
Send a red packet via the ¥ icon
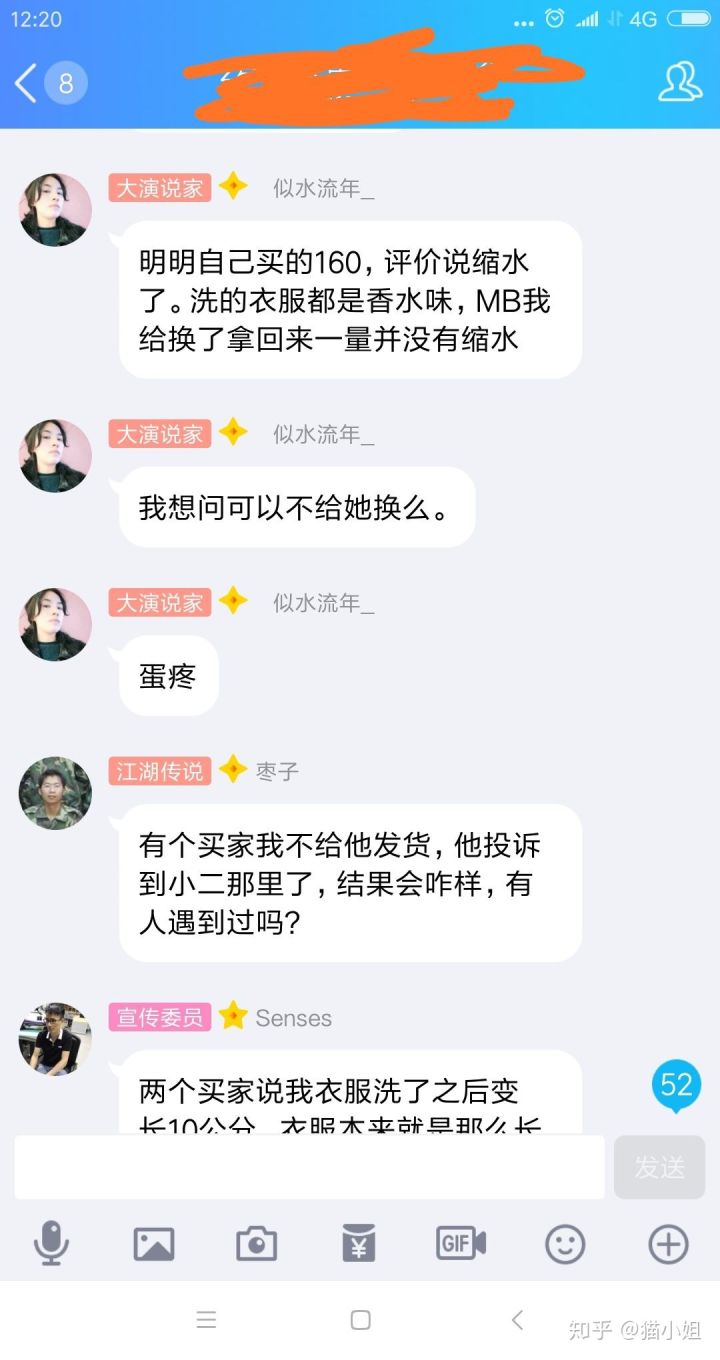coord(359,1244)
